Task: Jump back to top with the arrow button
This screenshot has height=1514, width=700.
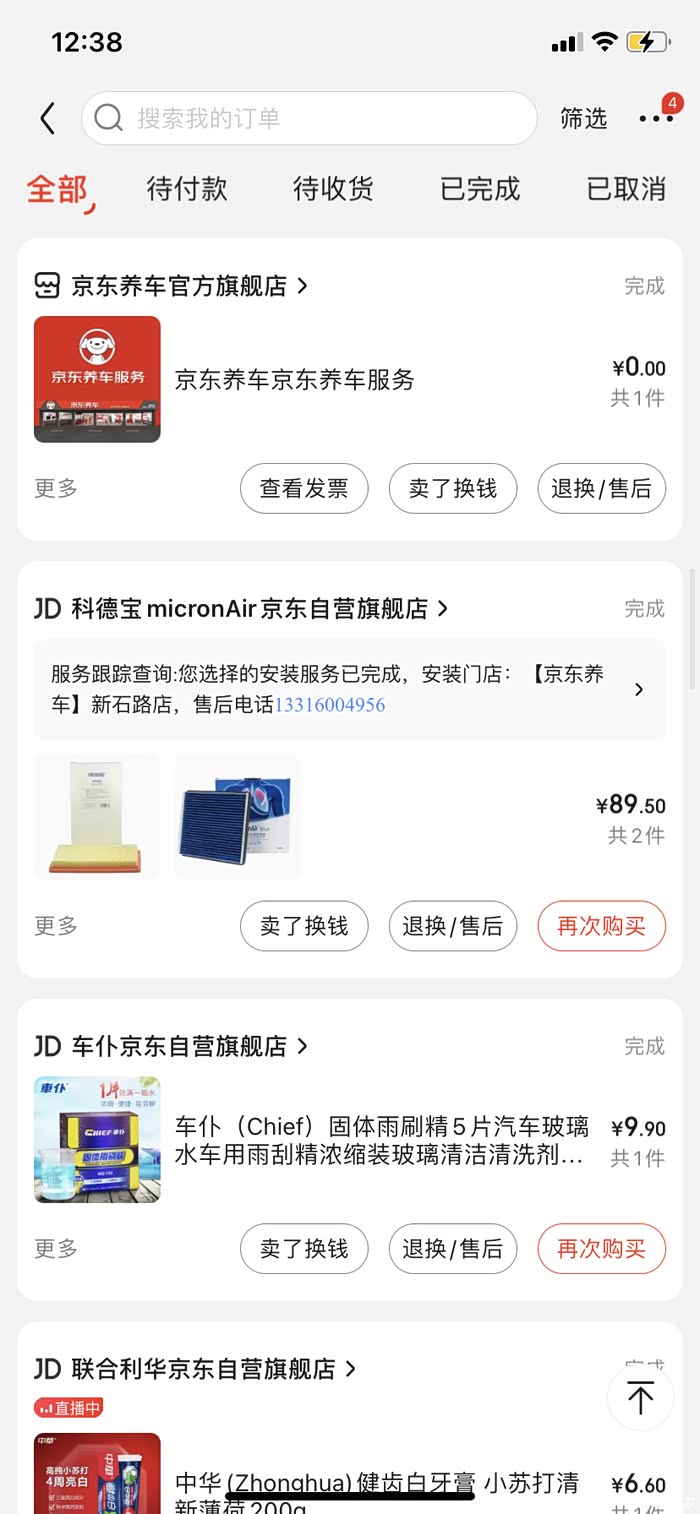Action: click(640, 1397)
